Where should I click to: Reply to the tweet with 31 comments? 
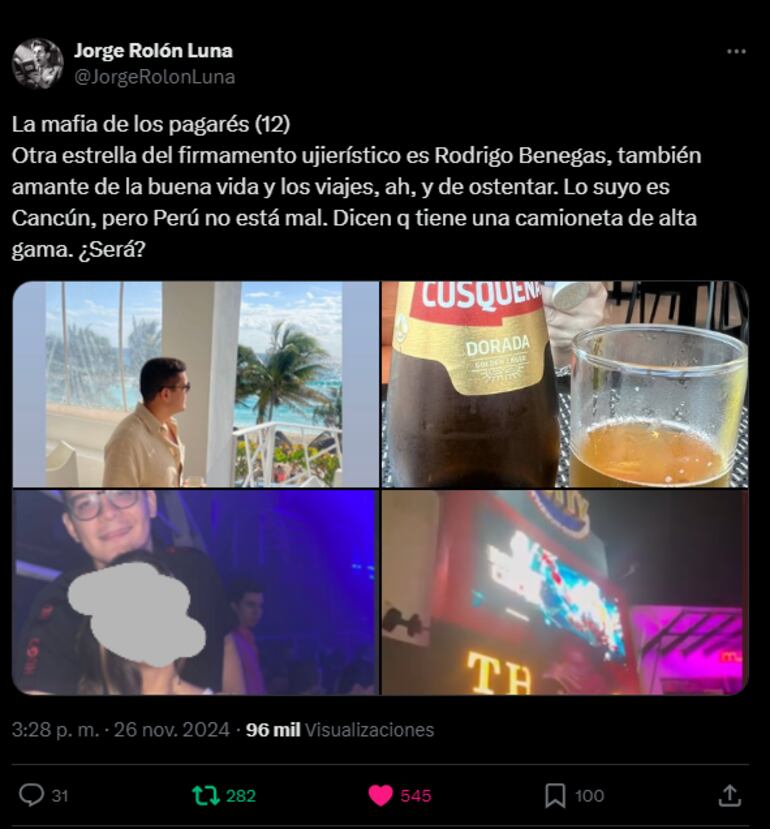click(32, 795)
